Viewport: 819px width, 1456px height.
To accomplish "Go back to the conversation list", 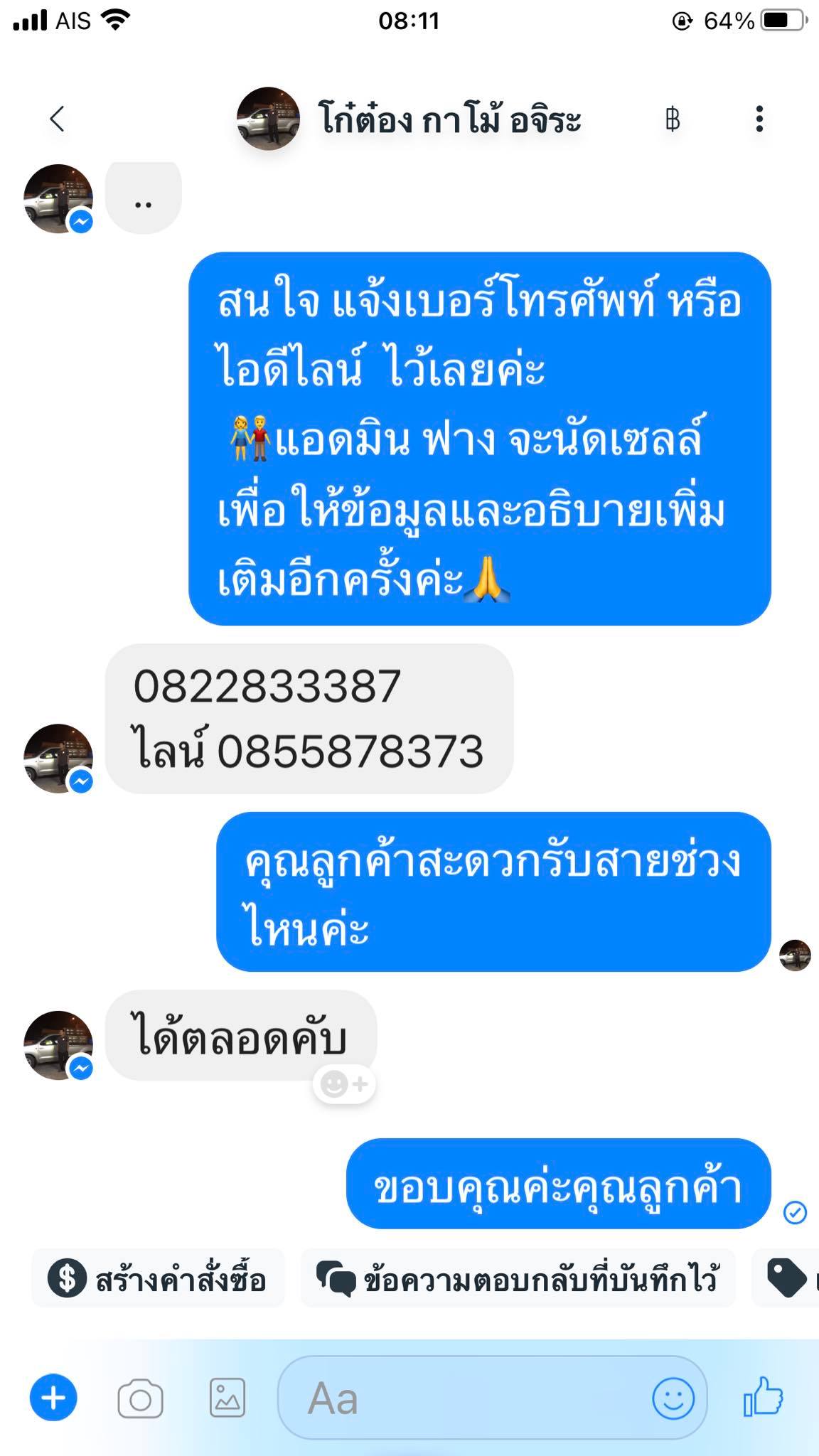I will coord(57,119).
